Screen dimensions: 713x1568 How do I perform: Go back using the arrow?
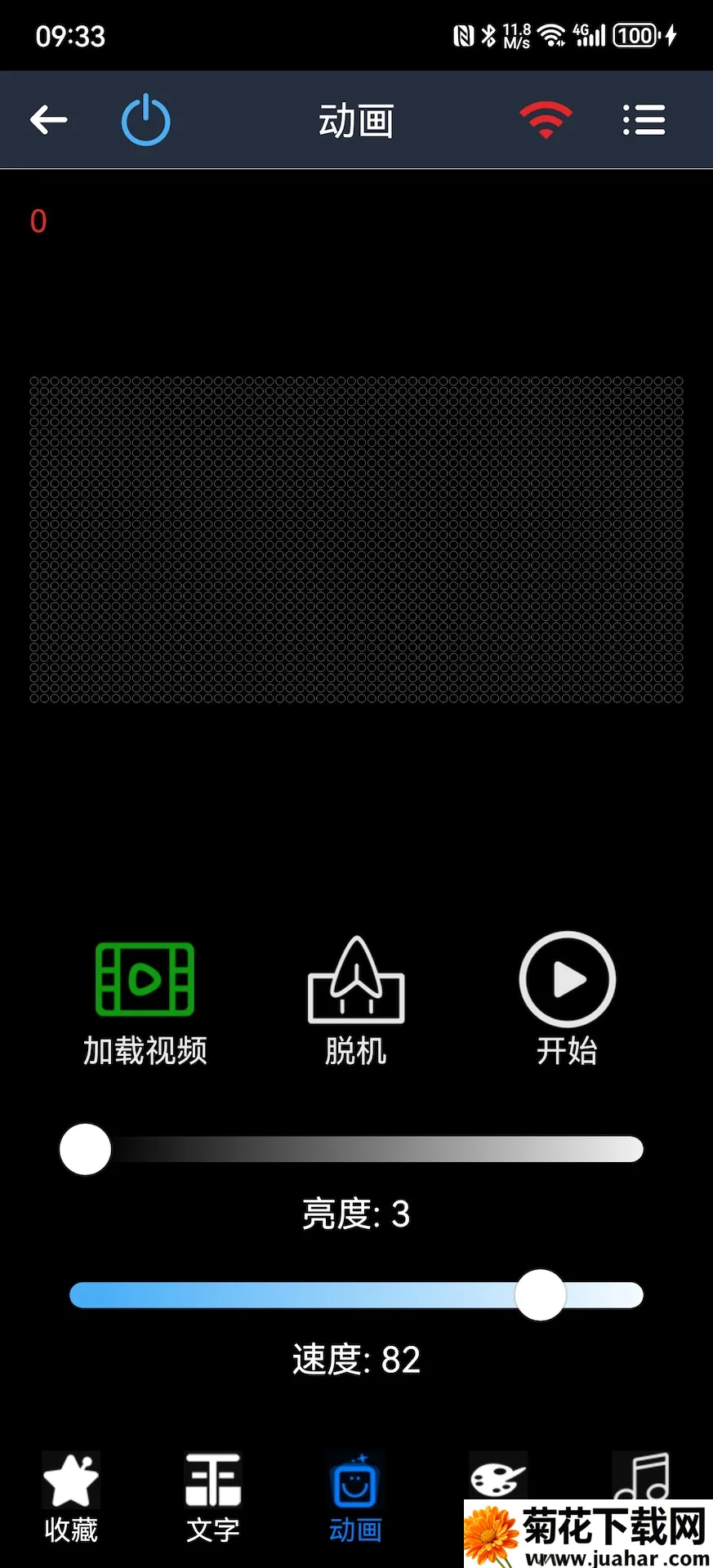(48, 119)
